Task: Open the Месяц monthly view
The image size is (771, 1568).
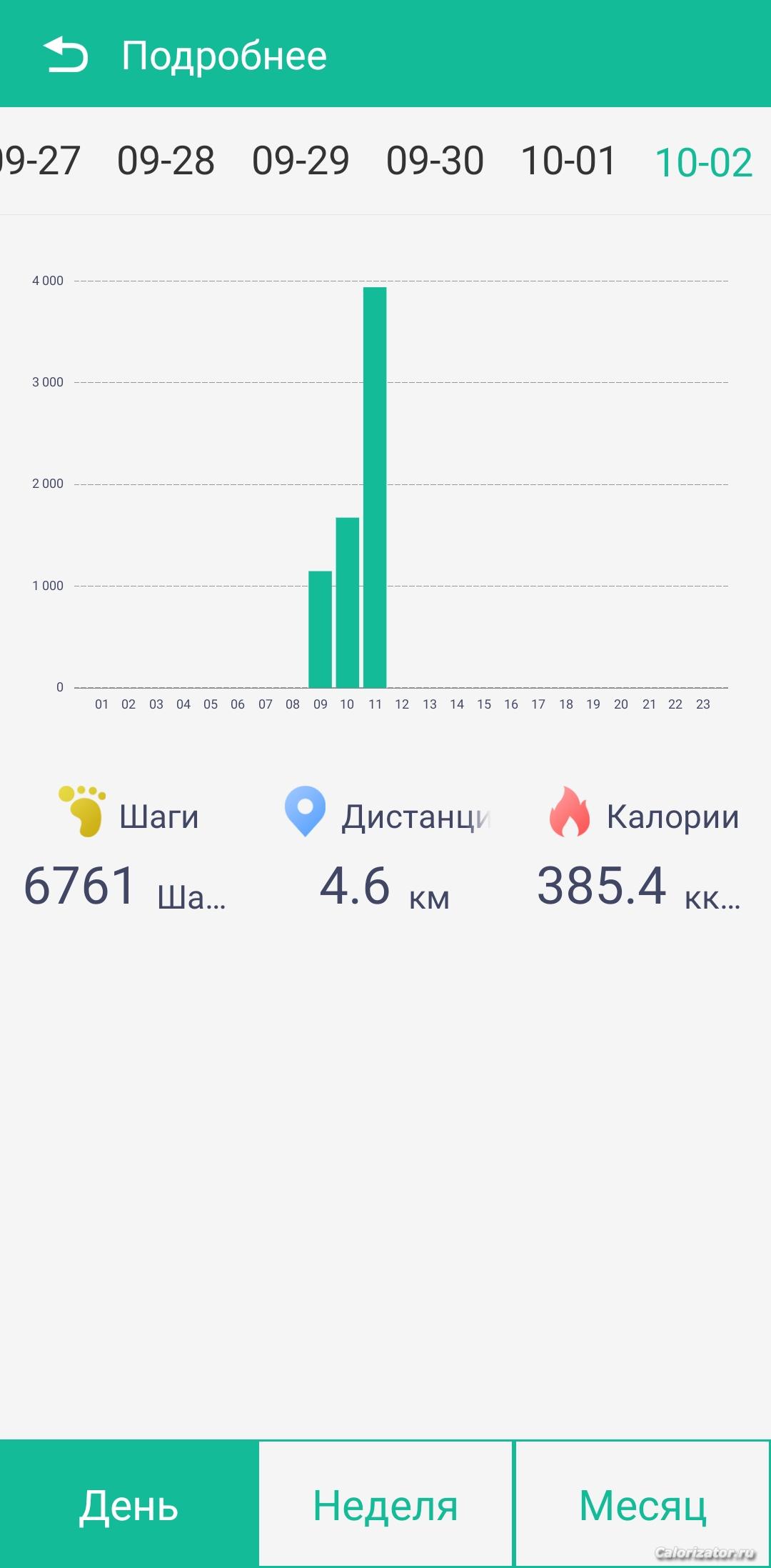Action: tap(642, 1504)
